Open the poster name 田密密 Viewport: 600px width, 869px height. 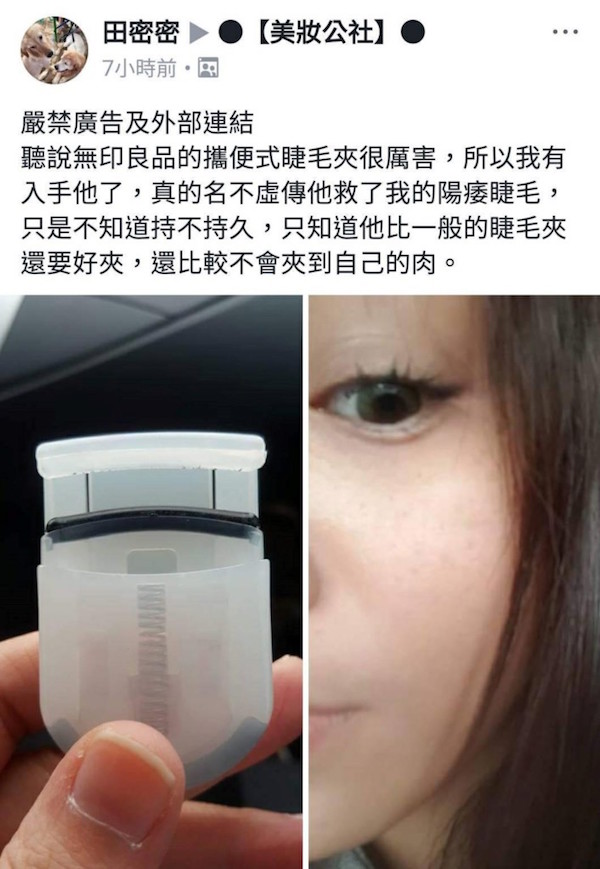141,32
